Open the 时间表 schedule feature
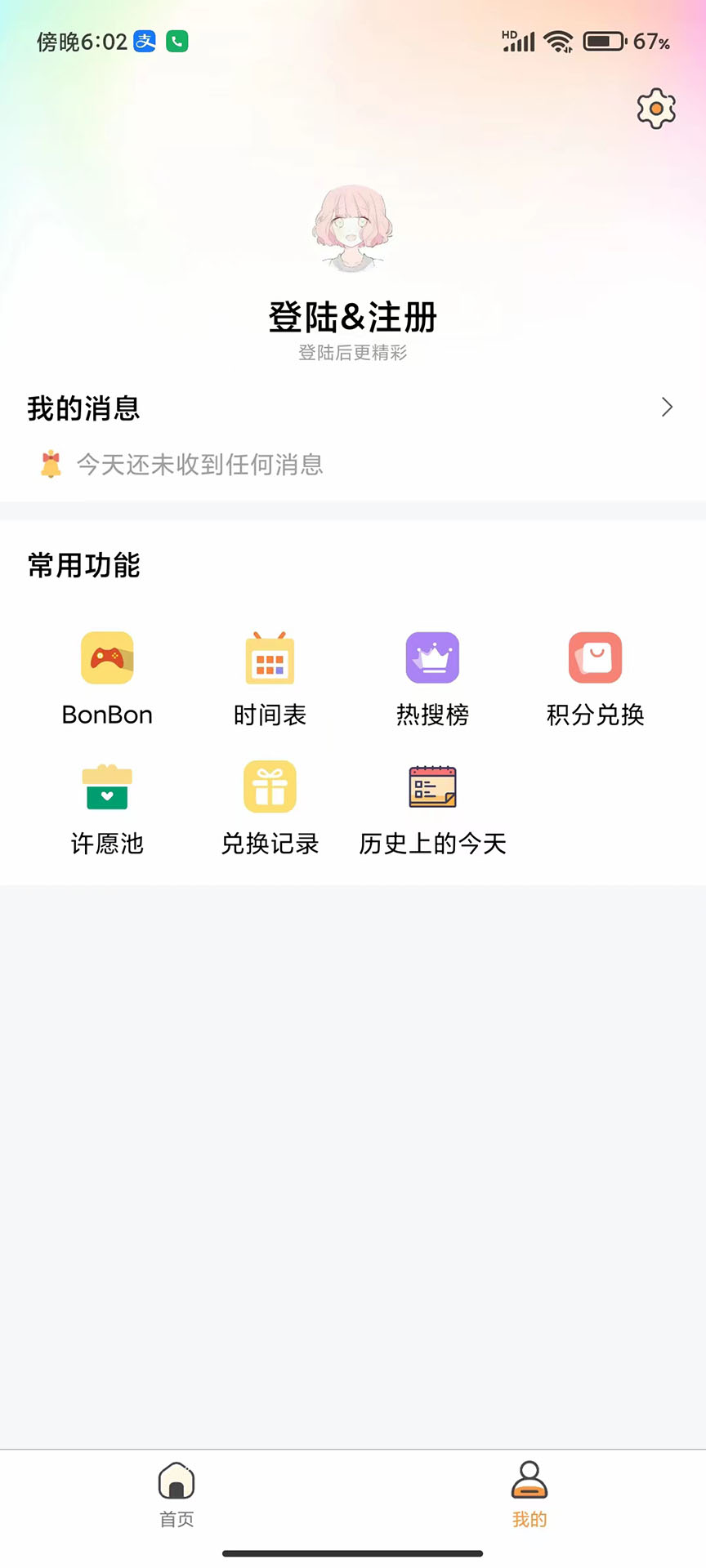The width and height of the screenshot is (706, 1568). (x=270, y=657)
